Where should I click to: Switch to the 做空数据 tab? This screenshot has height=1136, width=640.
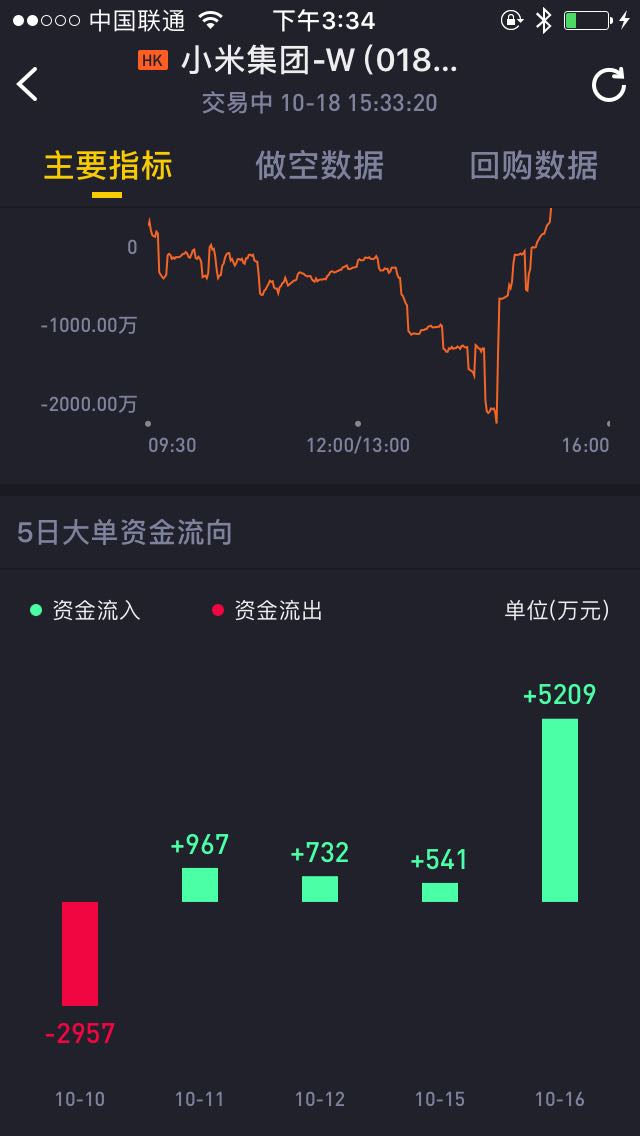[x=320, y=166]
